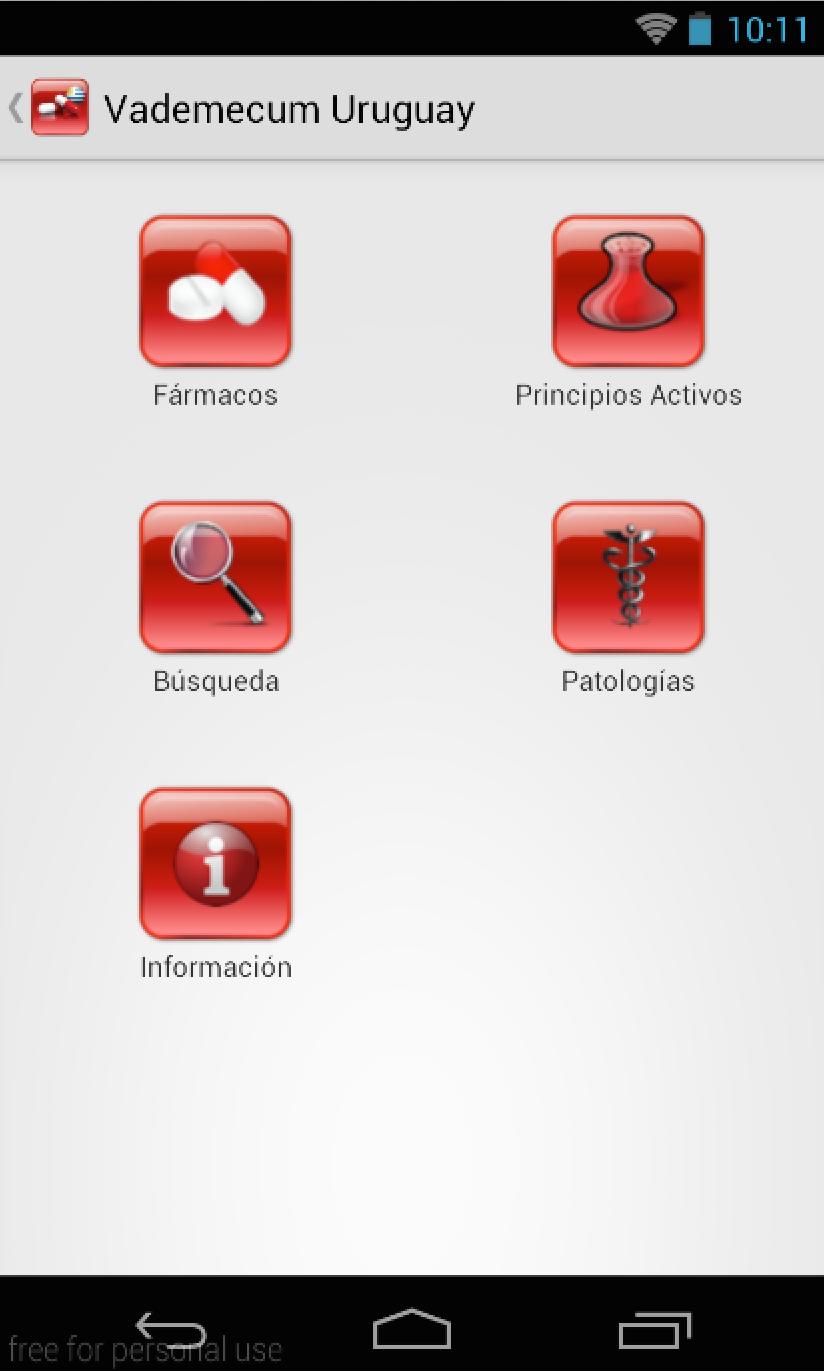Tap the battery indicator icon
Screen dimensions: 824x1371
[698, 28]
